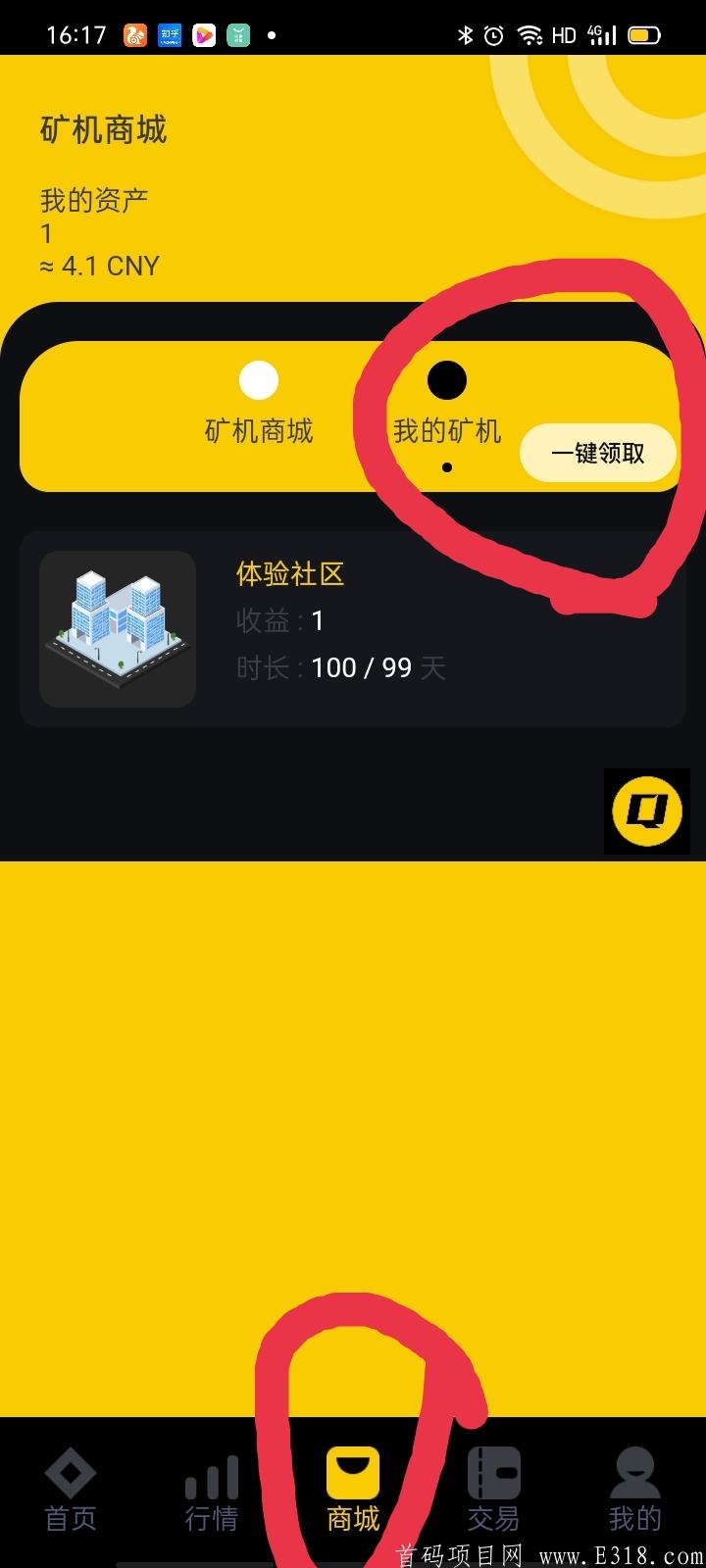Select the 我的矿机 tab
The image size is (706, 1568).
(447, 407)
